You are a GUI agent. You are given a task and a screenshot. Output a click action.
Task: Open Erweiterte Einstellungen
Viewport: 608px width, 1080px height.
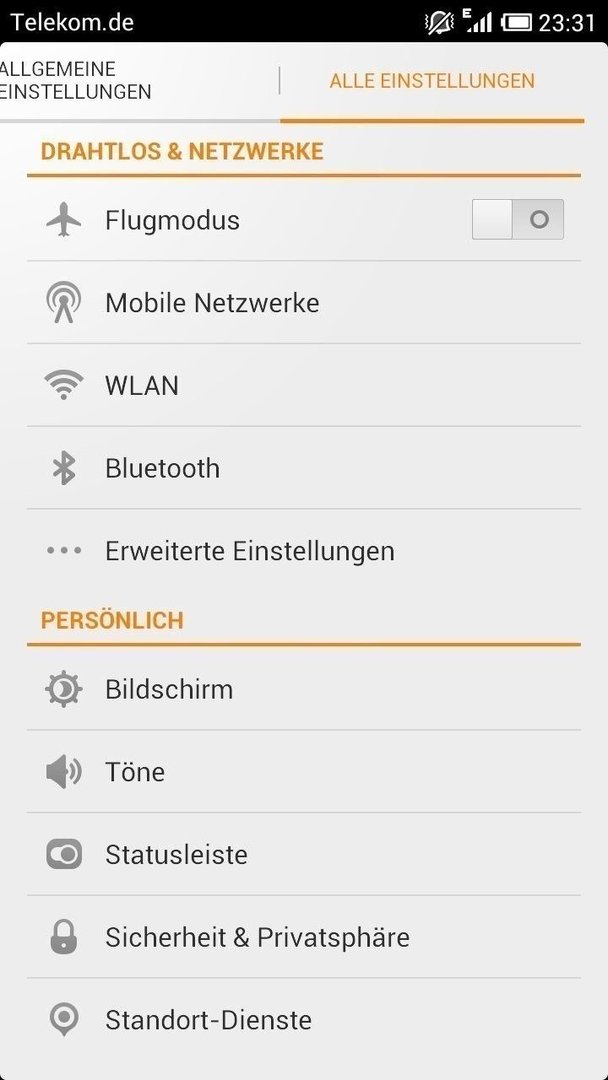coord(304,550)
